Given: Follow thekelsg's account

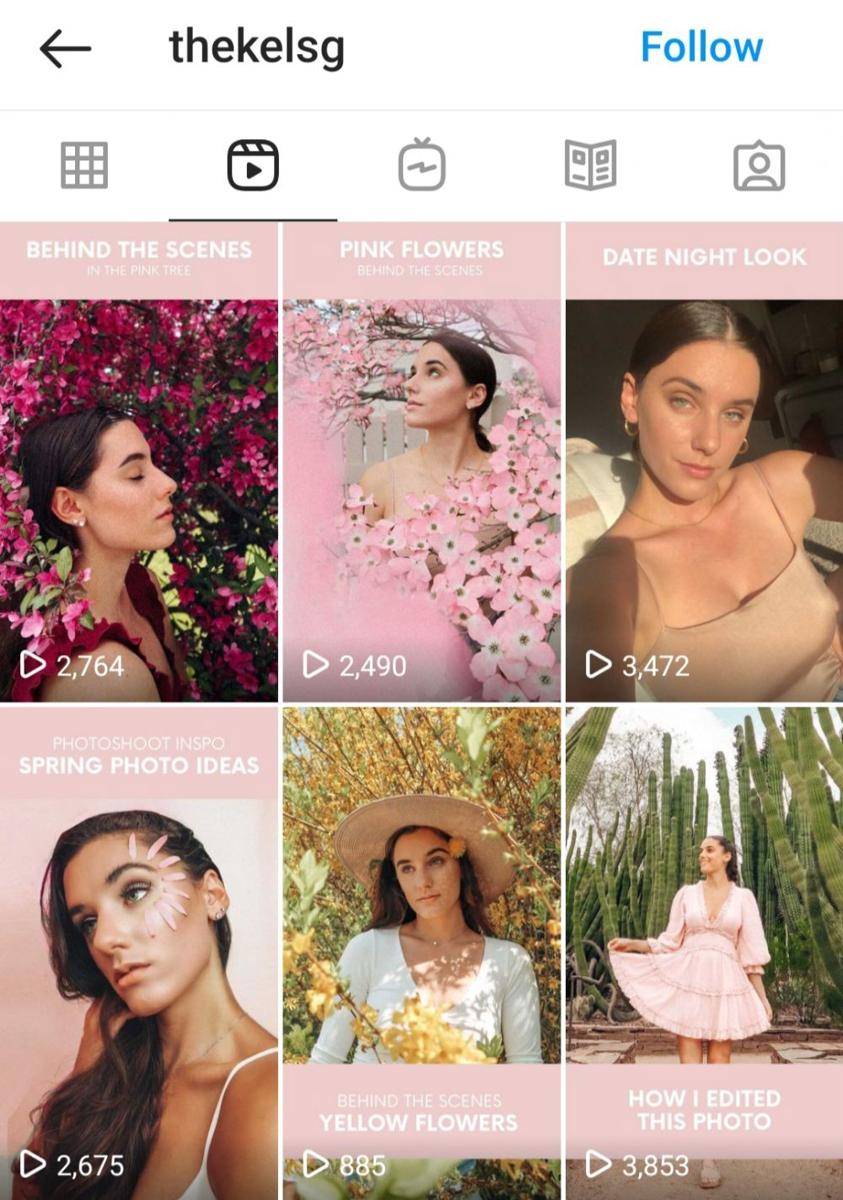Looking at the screenshot, I should (x=701, y=47).
